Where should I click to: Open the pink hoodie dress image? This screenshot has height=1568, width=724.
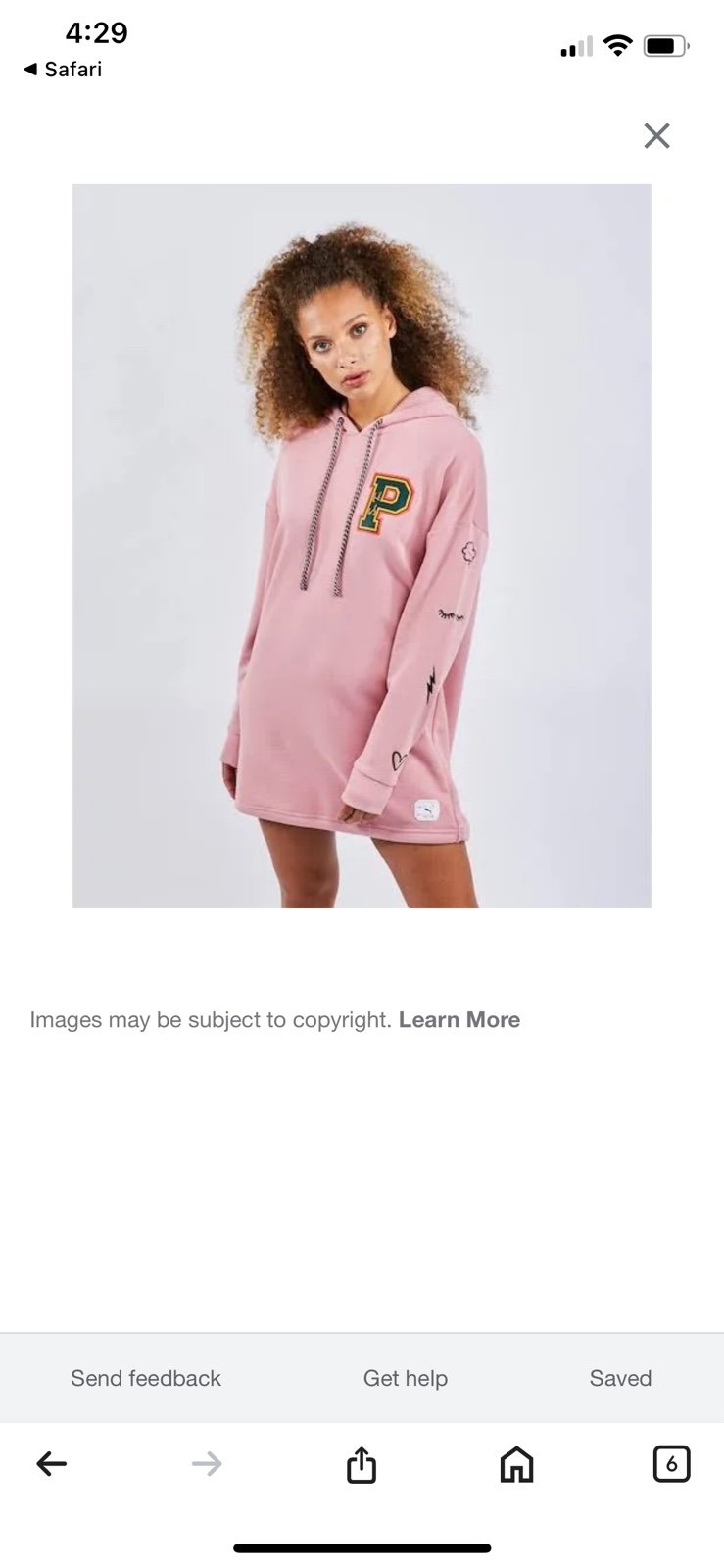point(362,546)
